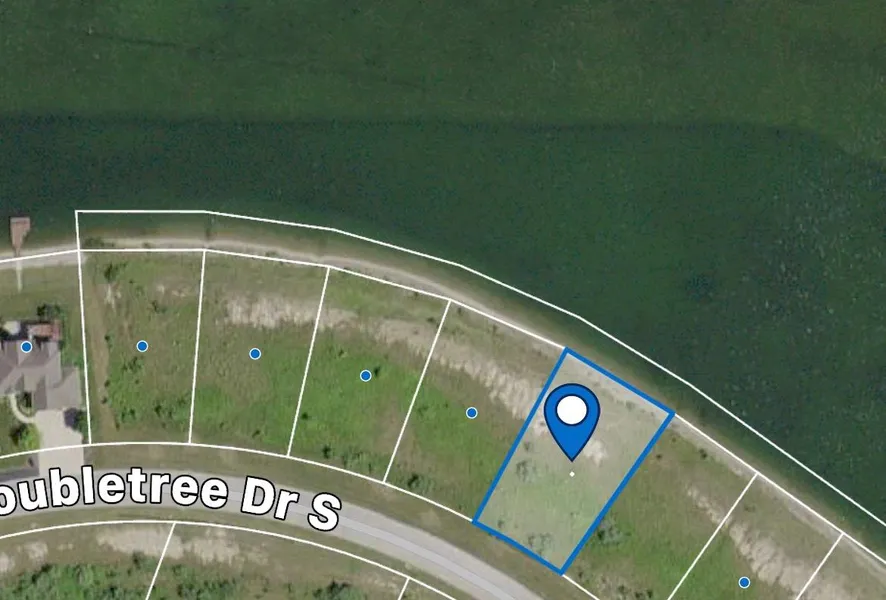Open the parcel dot below the Doubletree Dr road
886x600 pixels.
[x=744, y=582]
